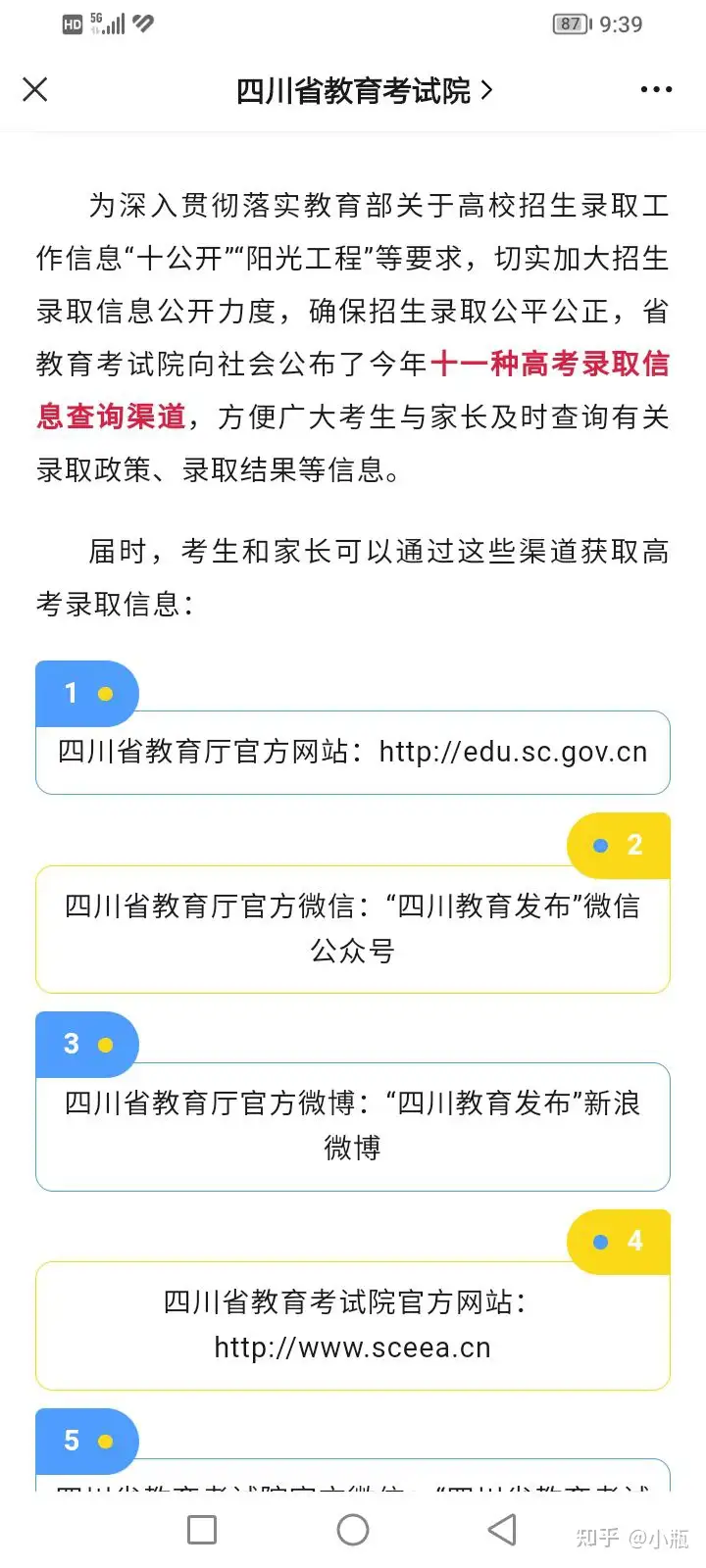
Task: Go to the system home screen
Action: pyautogui.click(x=353, y=1530)
